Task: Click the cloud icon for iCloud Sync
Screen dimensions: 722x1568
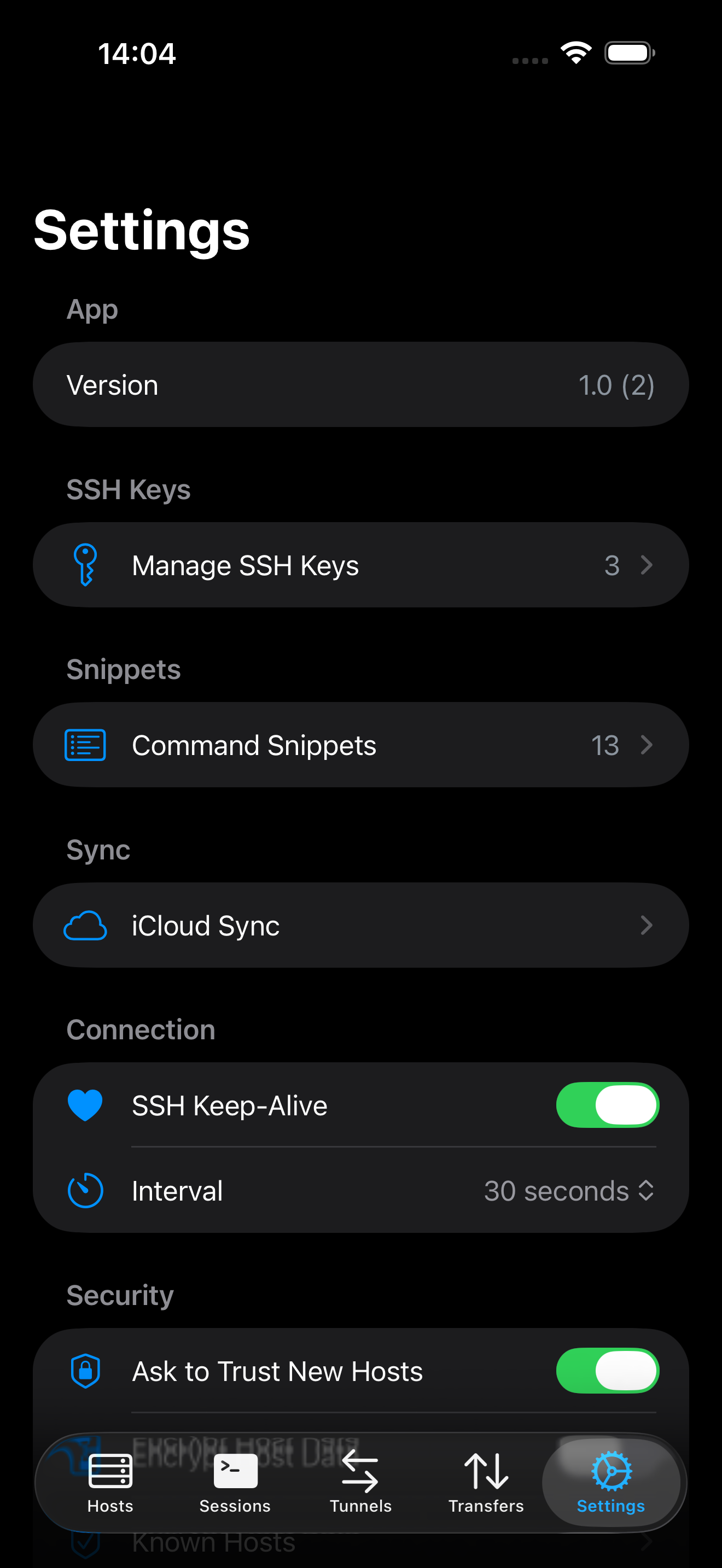Action: click(x=85, y=925)
